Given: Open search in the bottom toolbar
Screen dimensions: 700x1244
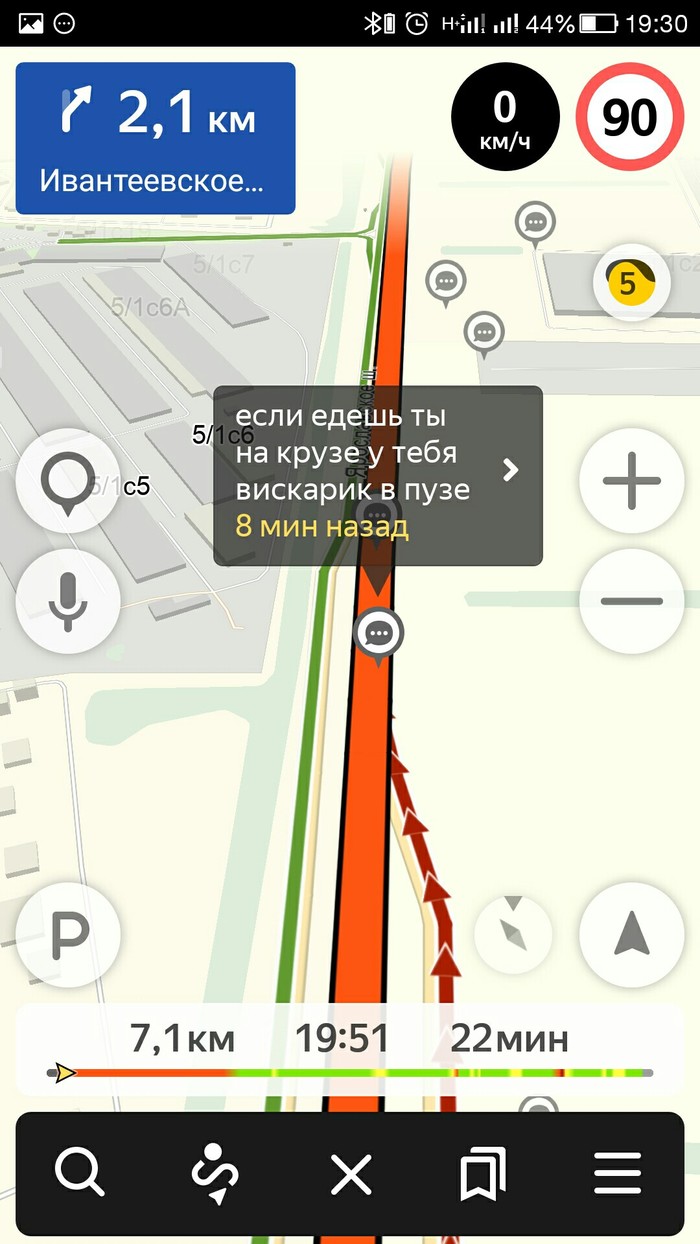Looking at the screenshot, I should [x=79, y=1173].
